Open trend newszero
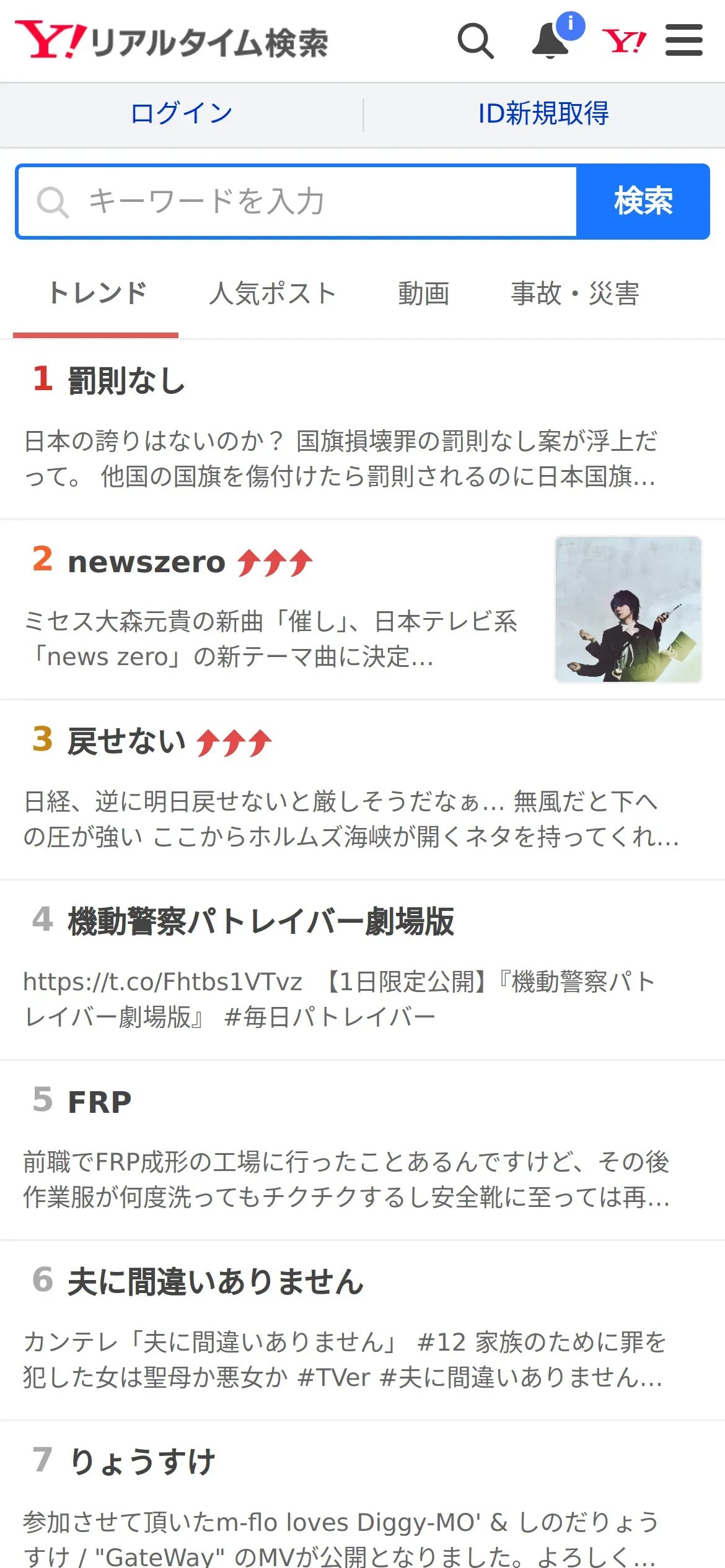Viewport: 725px width, 1568px height. click(146, 562)
